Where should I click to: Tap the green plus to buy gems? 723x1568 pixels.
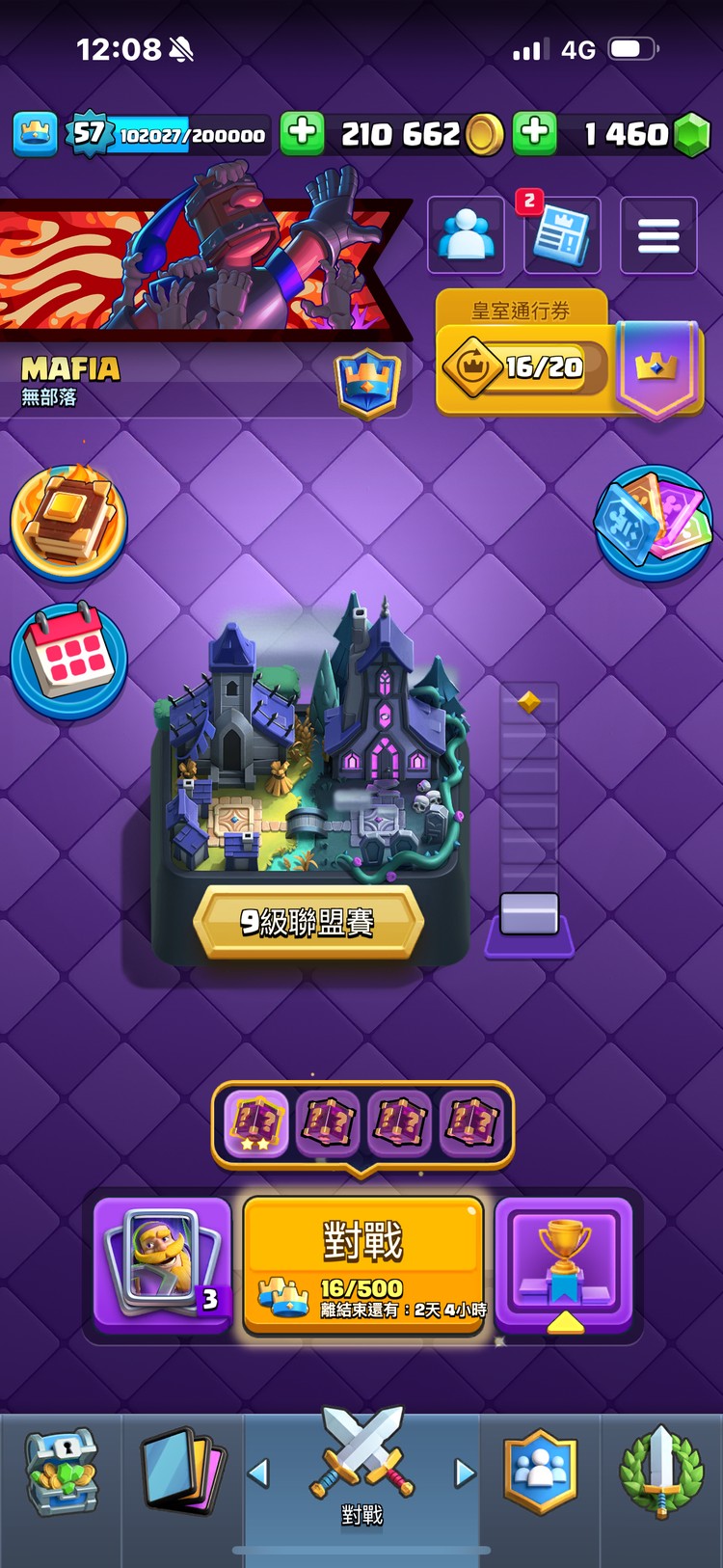coord(535,133)
